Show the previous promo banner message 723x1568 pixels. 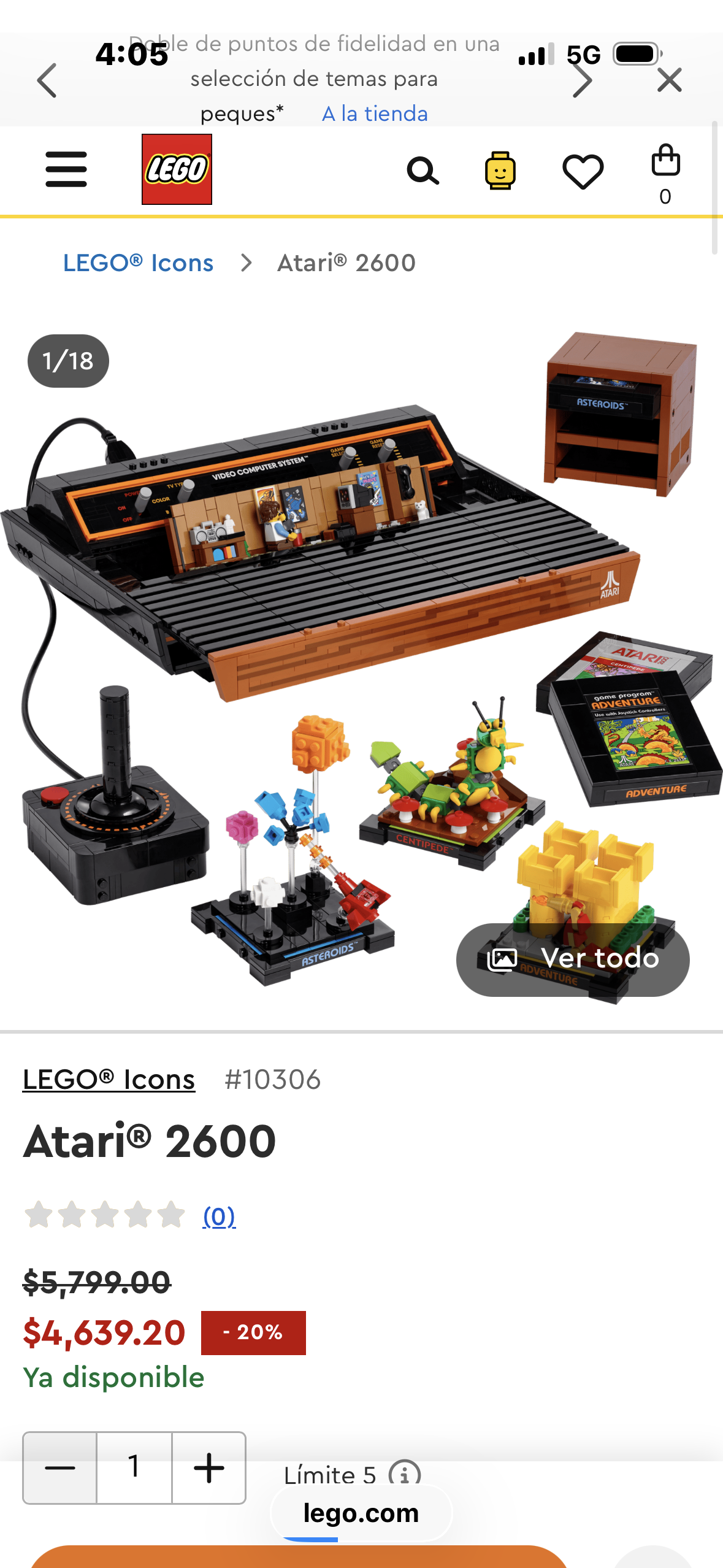tap(47, 80)
